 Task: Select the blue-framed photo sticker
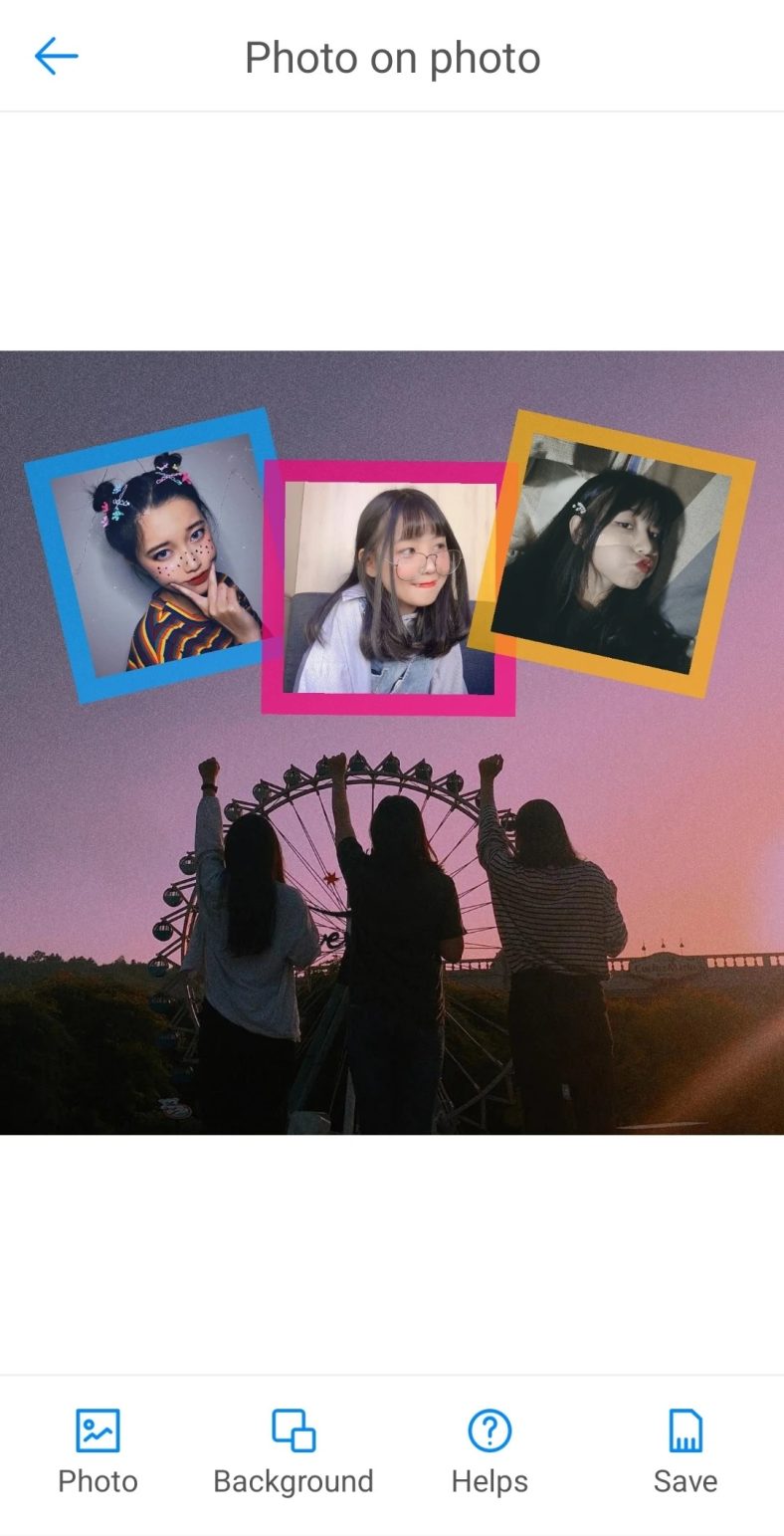point(149,554)
